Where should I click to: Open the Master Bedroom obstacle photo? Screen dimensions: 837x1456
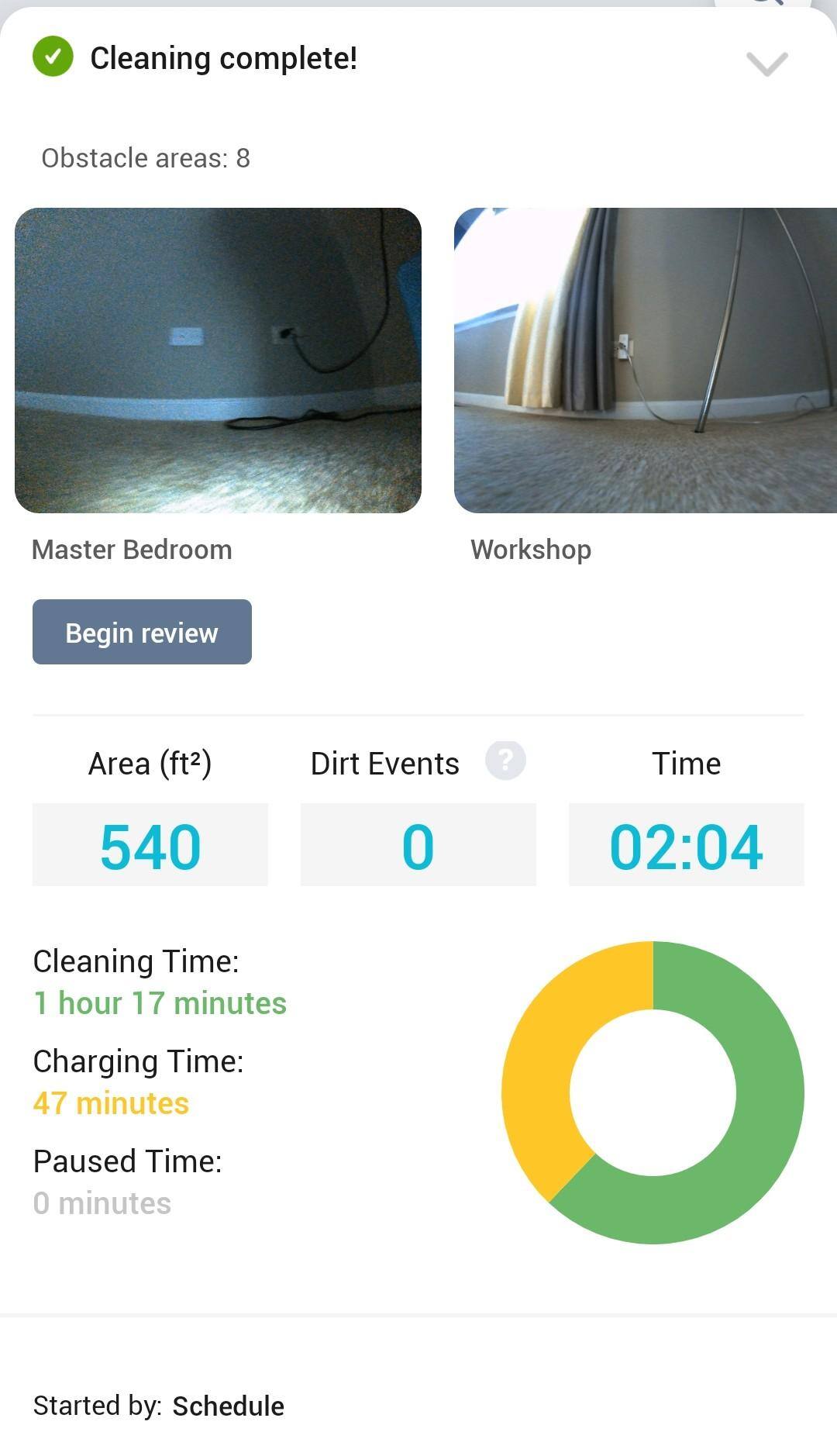218,360
